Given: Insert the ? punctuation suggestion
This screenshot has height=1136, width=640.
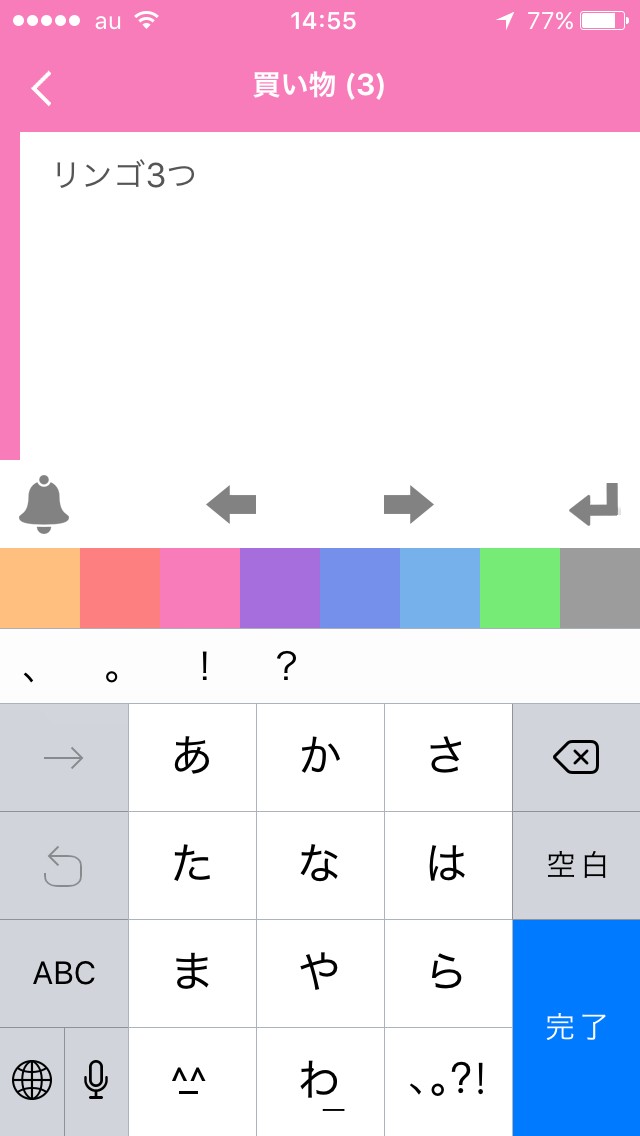Looking at the screenshot, I should coord(286,667).
